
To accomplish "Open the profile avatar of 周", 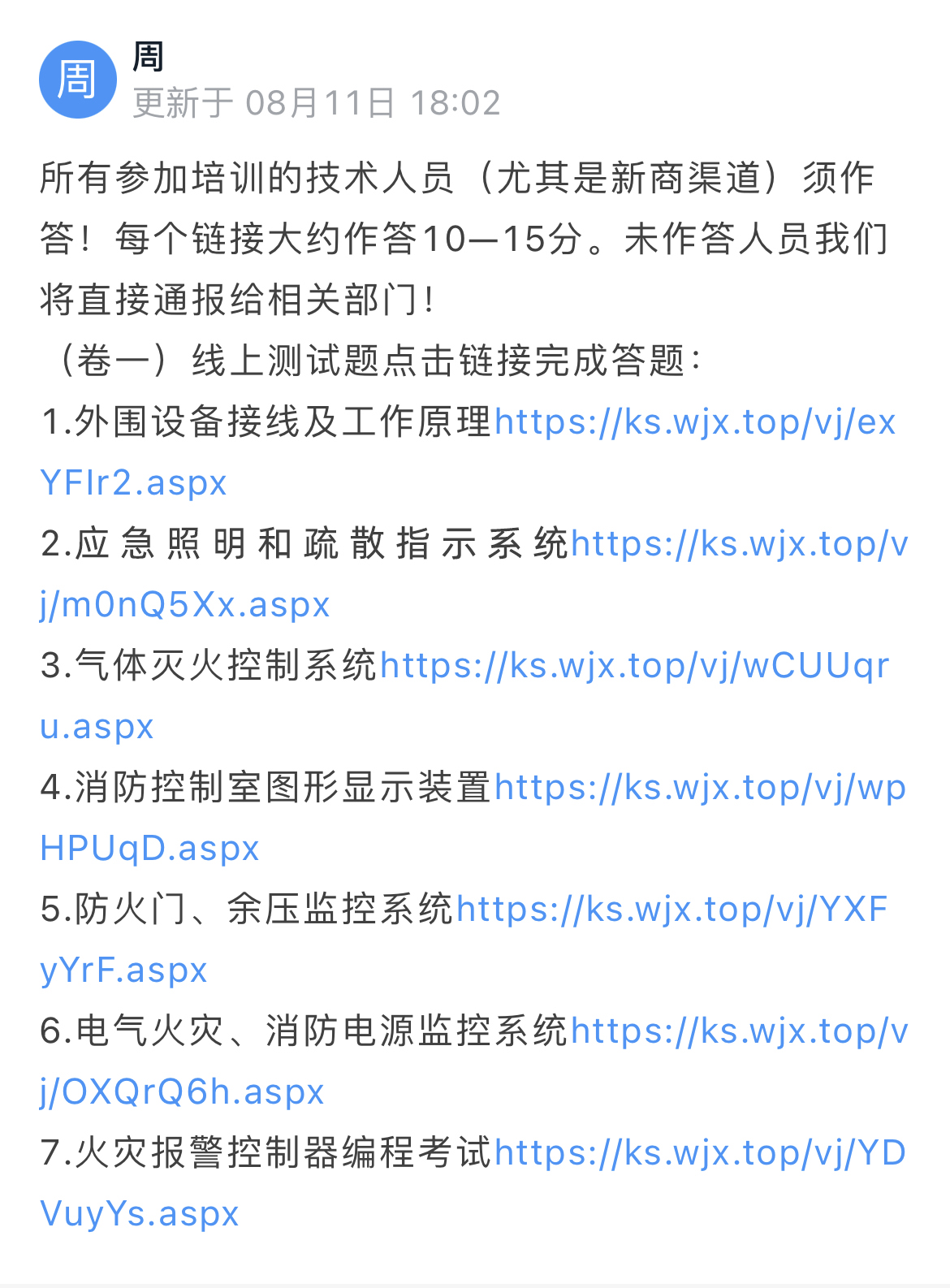I will pos(77,80).
